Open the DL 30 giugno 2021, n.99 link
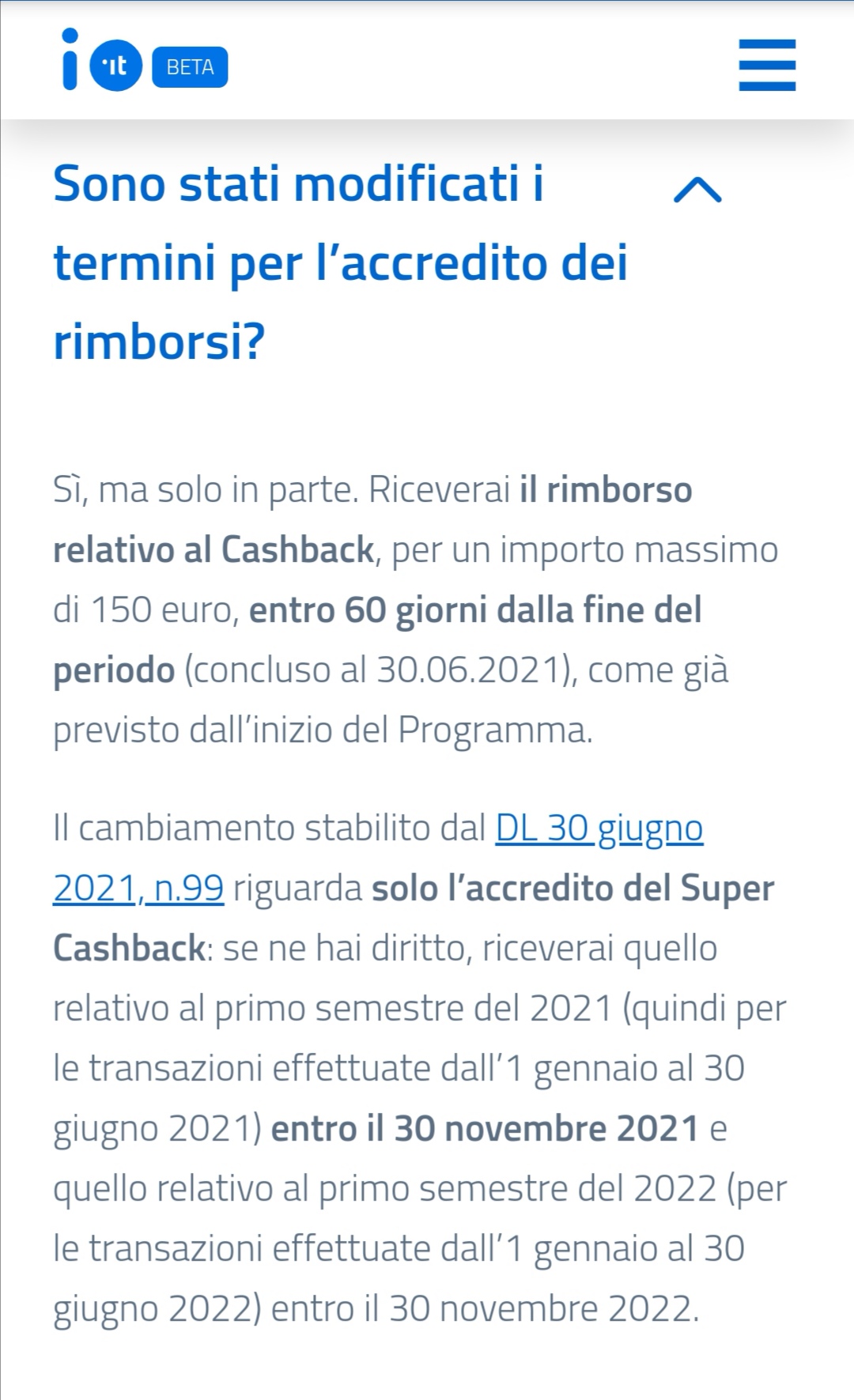 (599, 828)
